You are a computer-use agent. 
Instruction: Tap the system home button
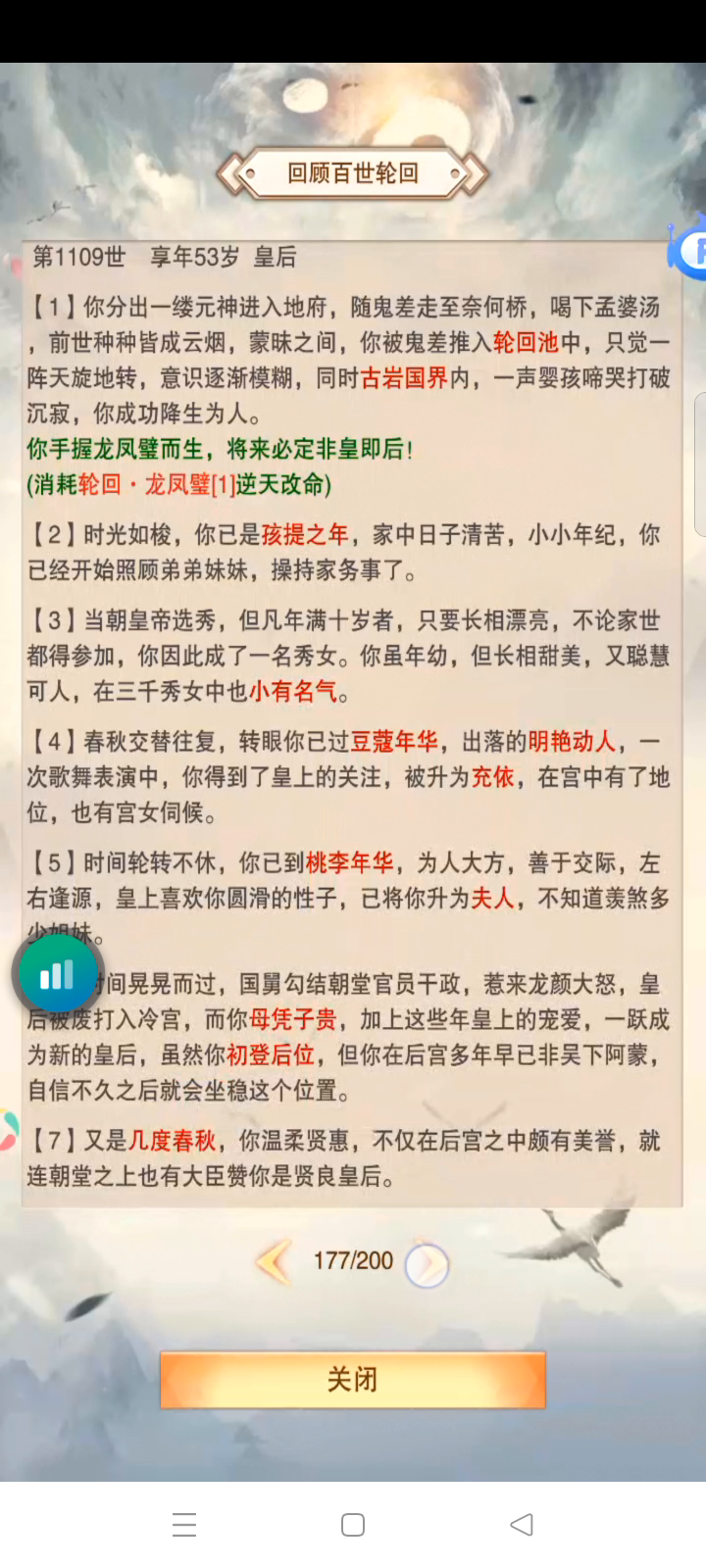[x=353, y=1524]
